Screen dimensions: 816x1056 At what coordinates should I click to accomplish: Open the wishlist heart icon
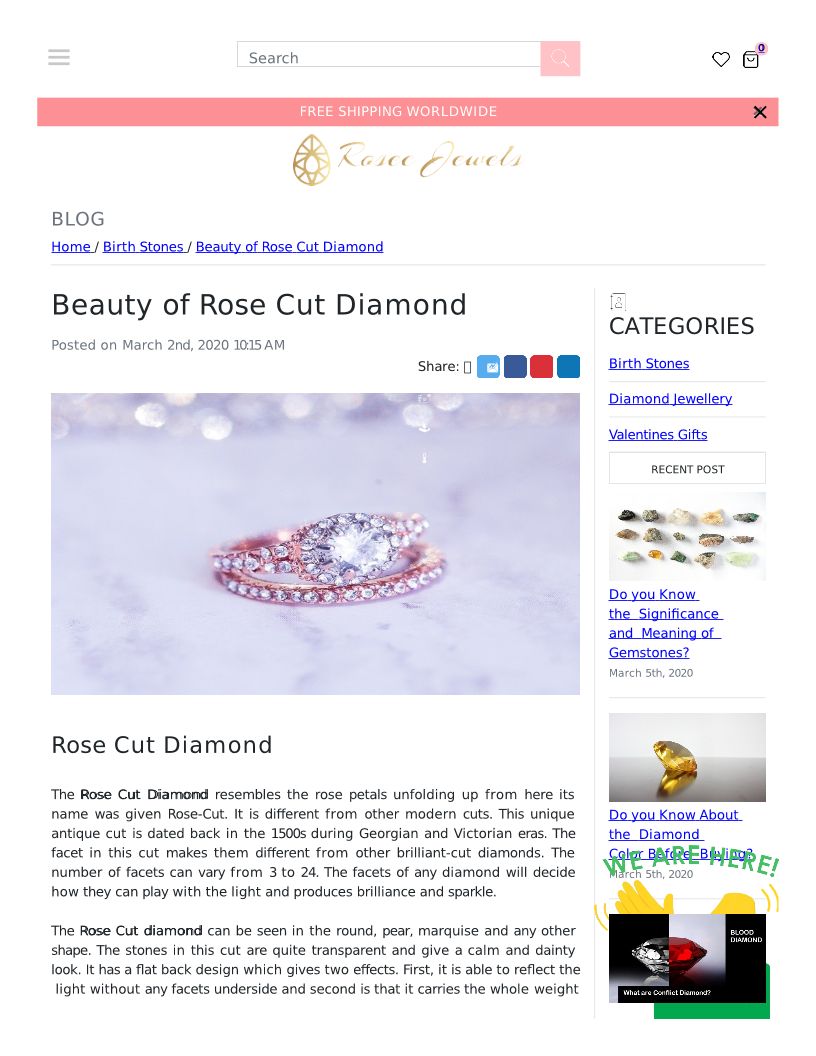point(721,59)
